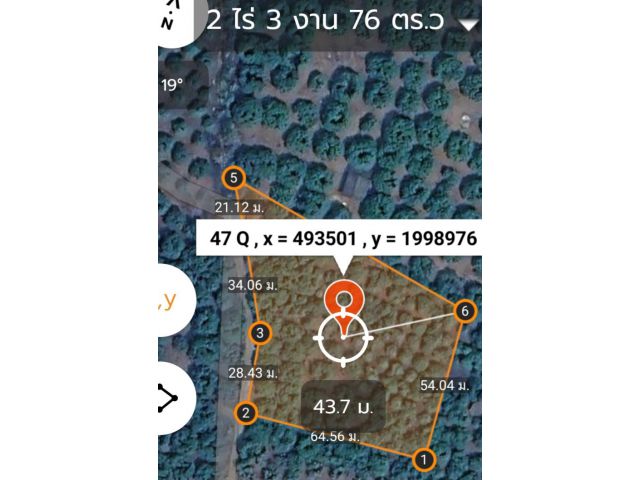Select vertex marker 5 on the map
Viewport: 640px width, 480px height.
point(234,178)
